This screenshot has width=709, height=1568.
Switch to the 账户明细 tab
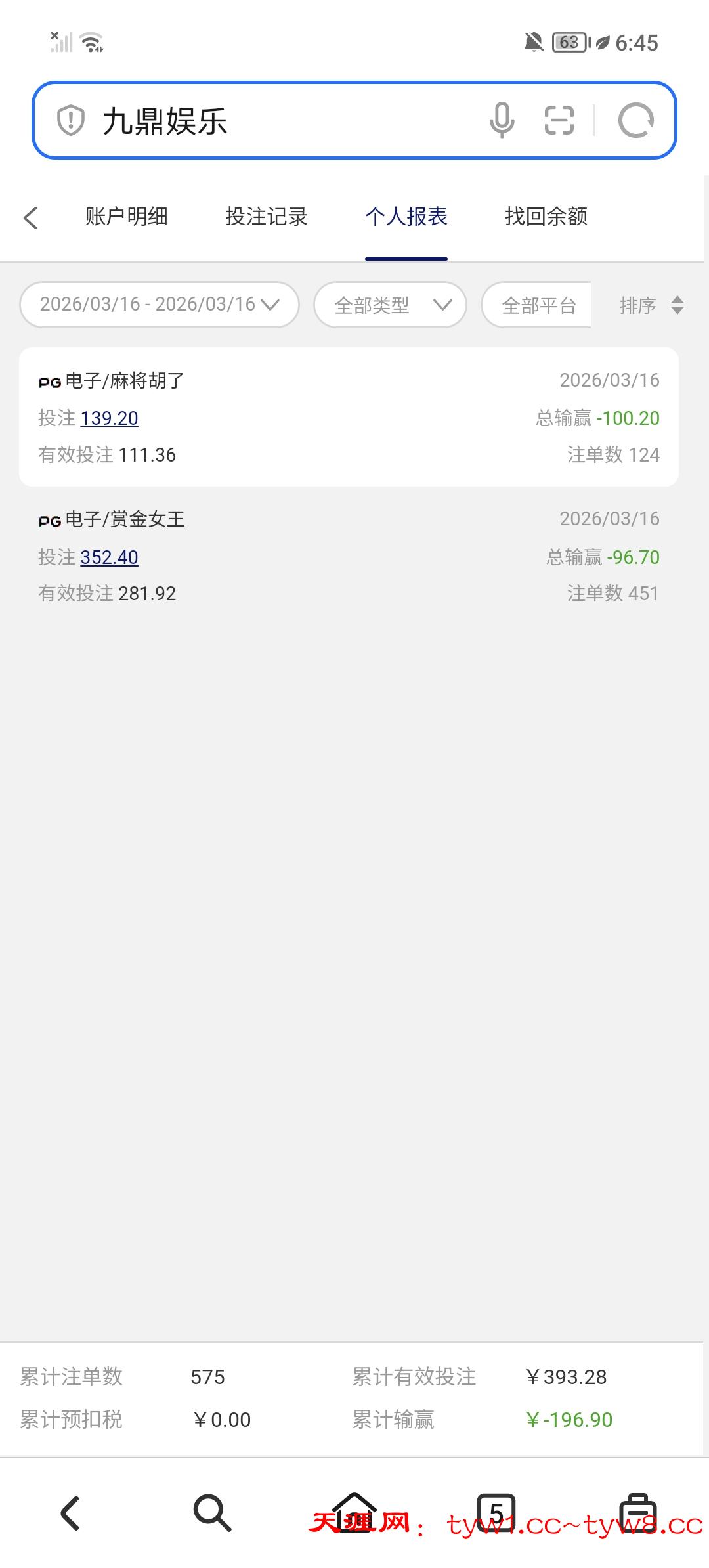tap(127, 217)
